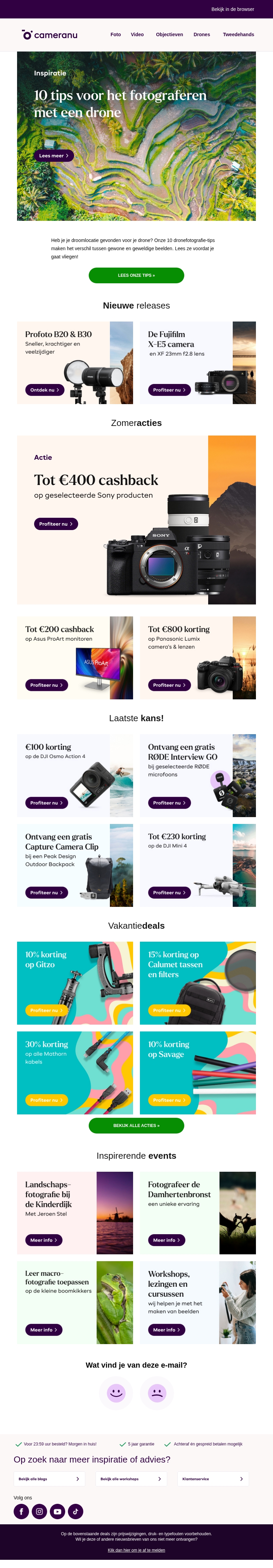The height and width of the screenshot is (1568, 273).
Task: Tap 'Lees meer' on drone tips banner
Action: pos(54,156)
